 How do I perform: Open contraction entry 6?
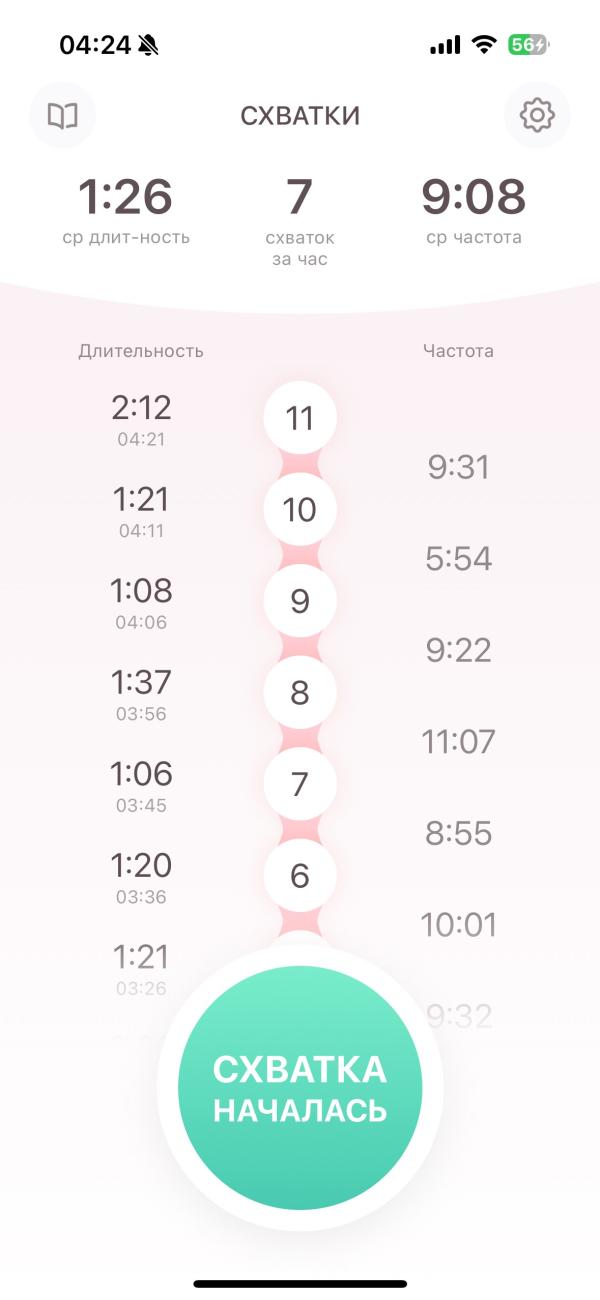click(x=300, y=876)
